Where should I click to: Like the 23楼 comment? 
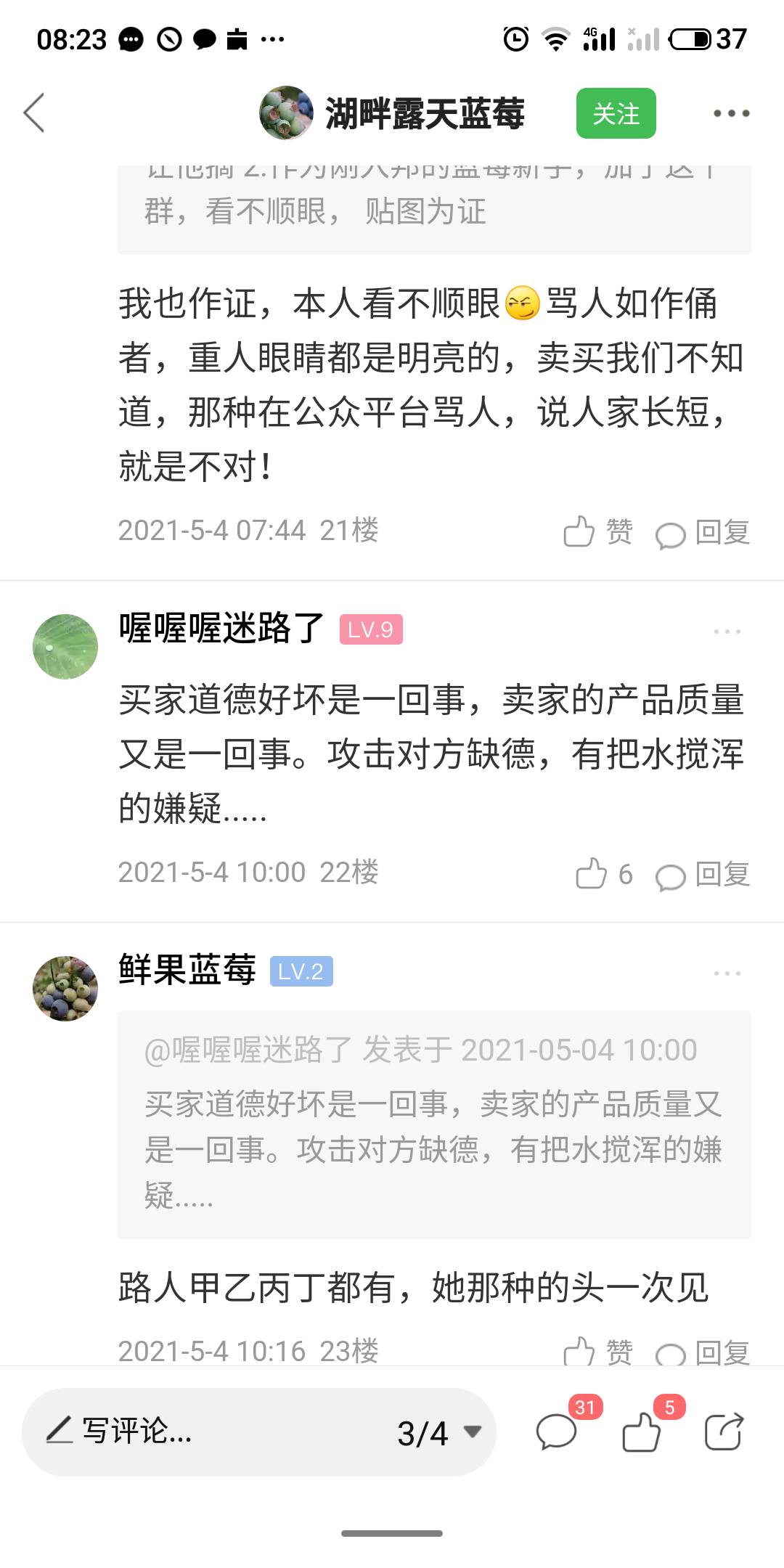(x=597, y=1351)
